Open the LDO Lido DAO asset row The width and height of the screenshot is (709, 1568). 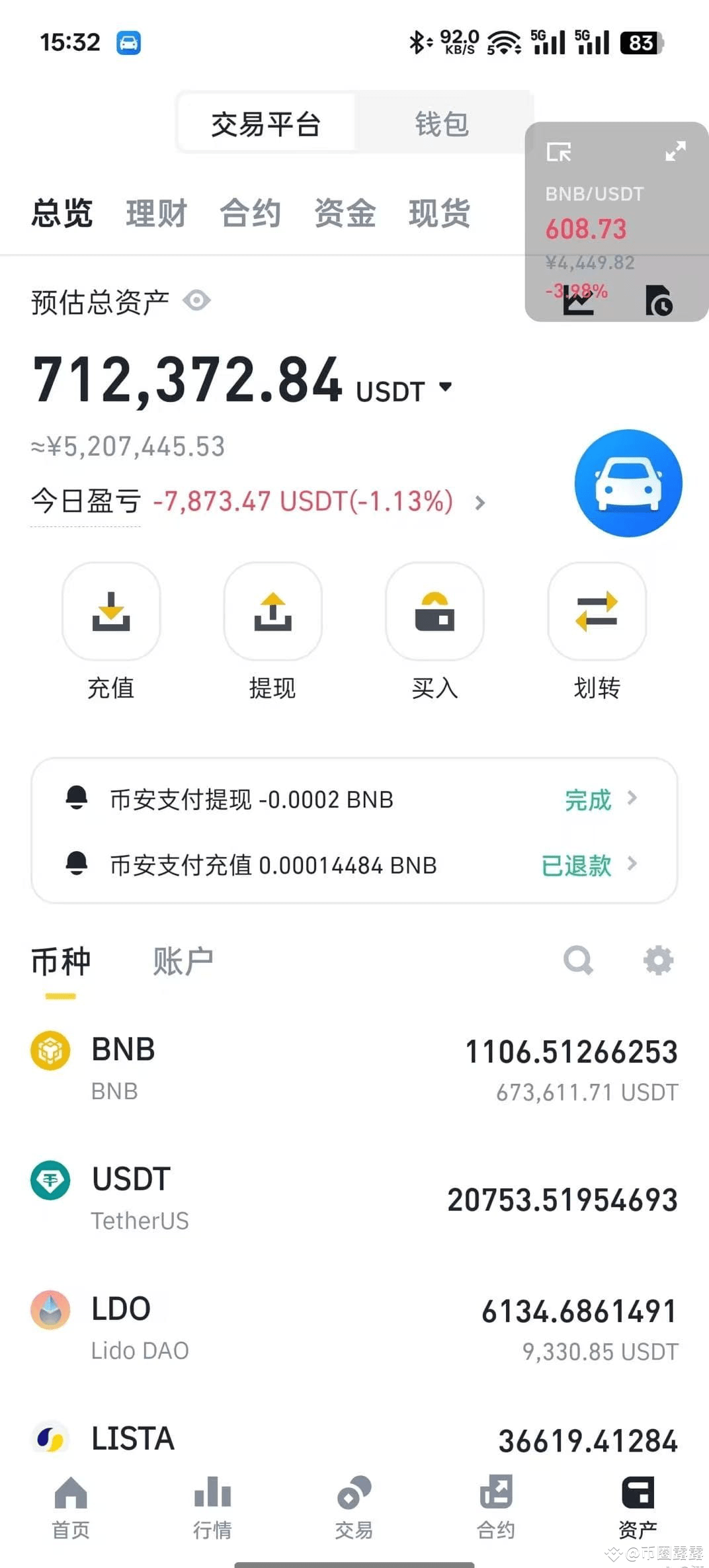[354, 1329]
